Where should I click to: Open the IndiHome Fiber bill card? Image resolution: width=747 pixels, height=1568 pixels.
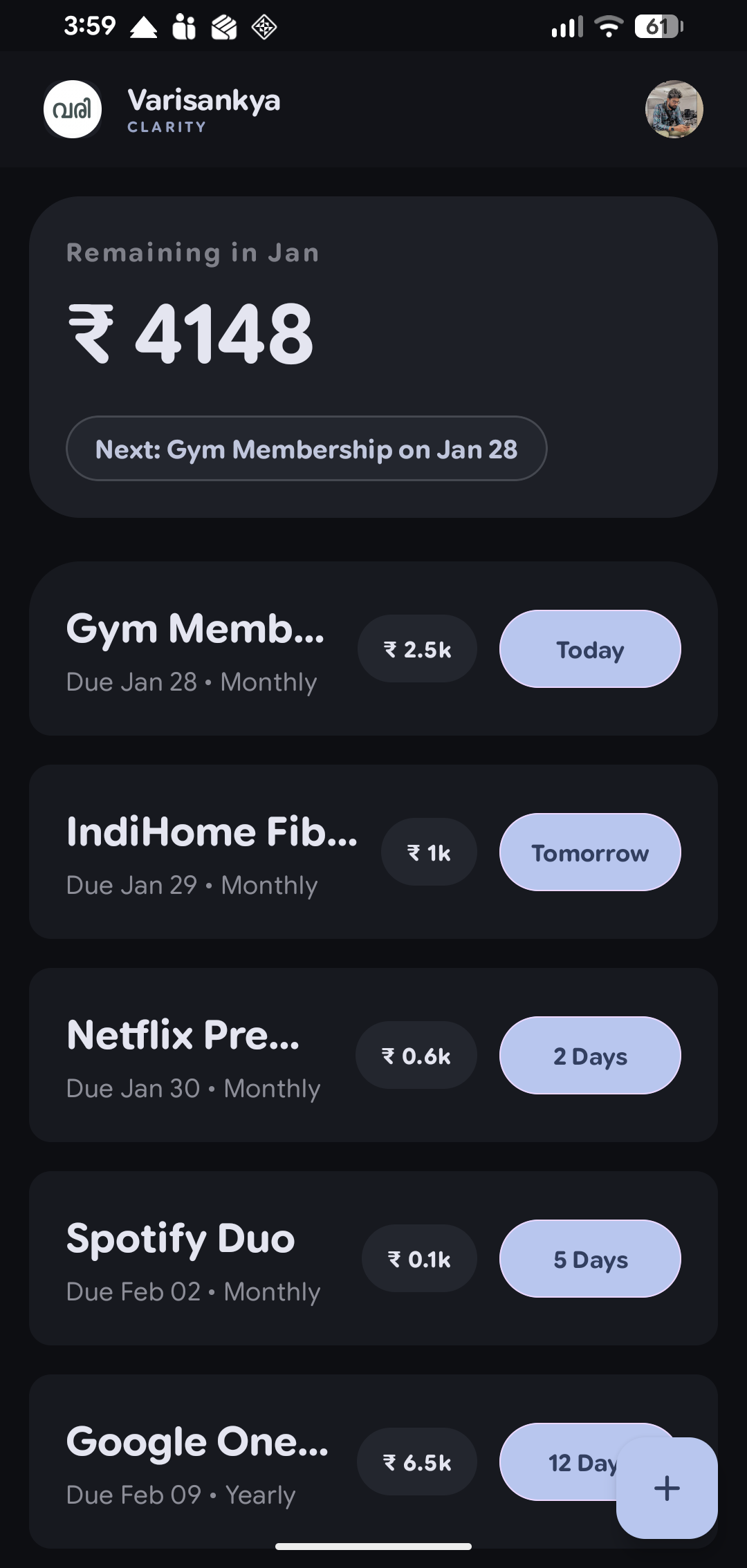point(207,852)
